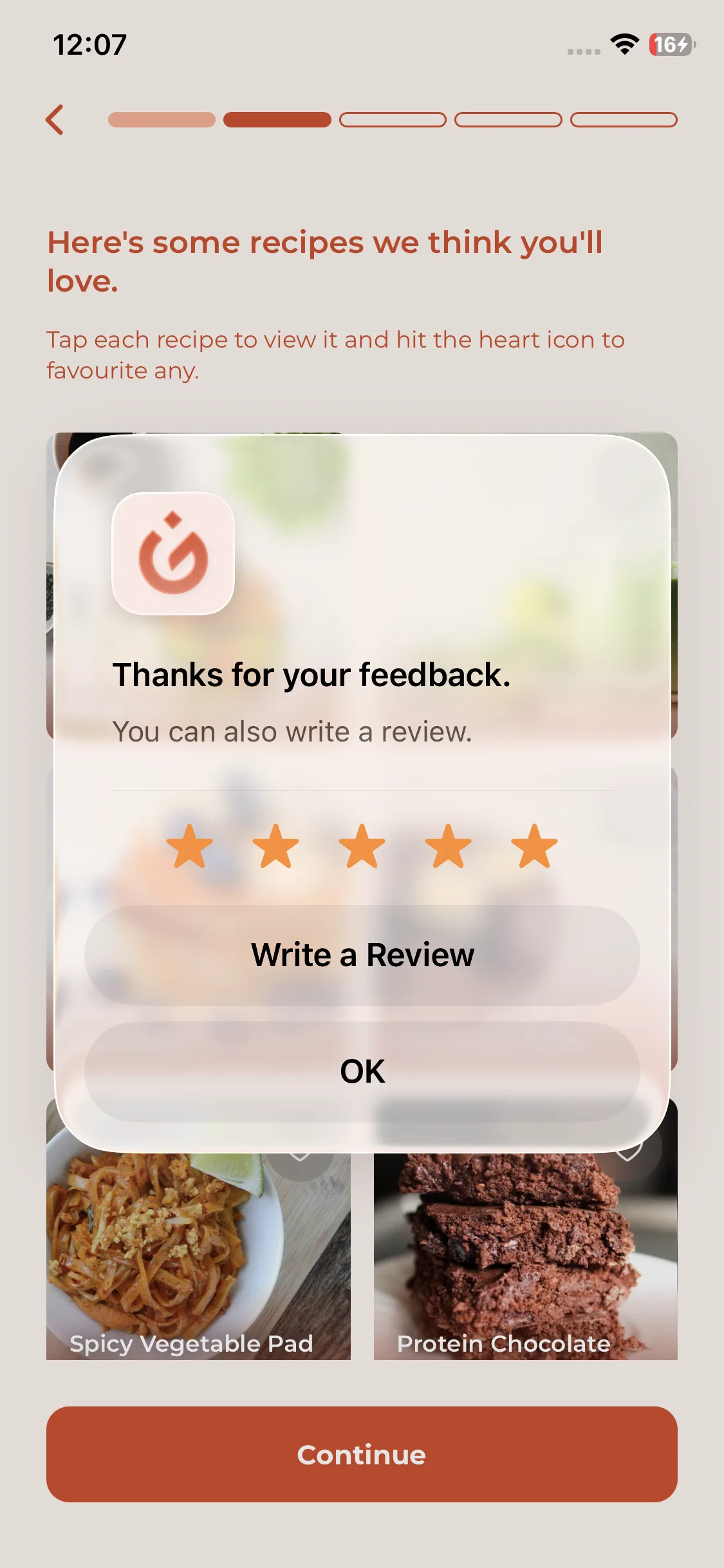Tap Continue to proceed
724x1568 pixels.
(x=362, y=1455)
